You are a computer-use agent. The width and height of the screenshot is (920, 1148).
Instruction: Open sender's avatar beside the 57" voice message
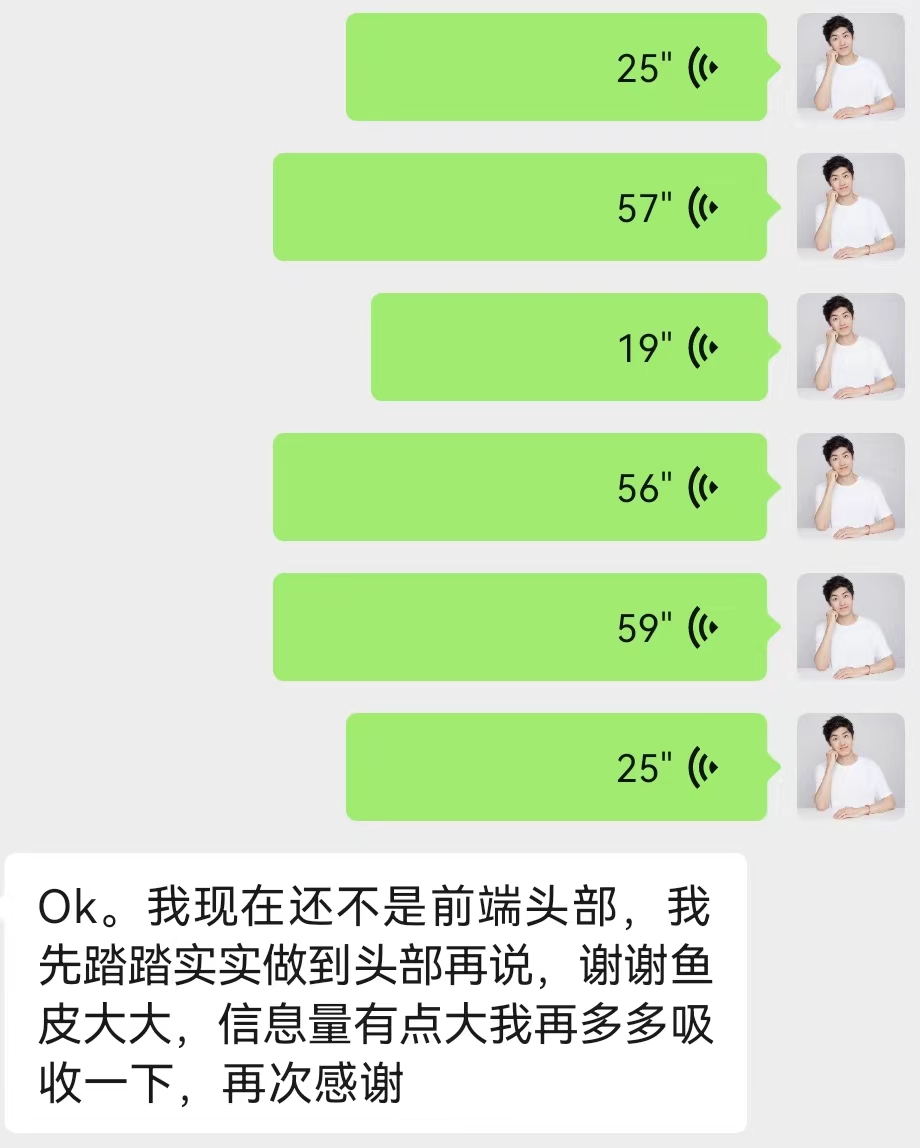click(x=850, y=207)
